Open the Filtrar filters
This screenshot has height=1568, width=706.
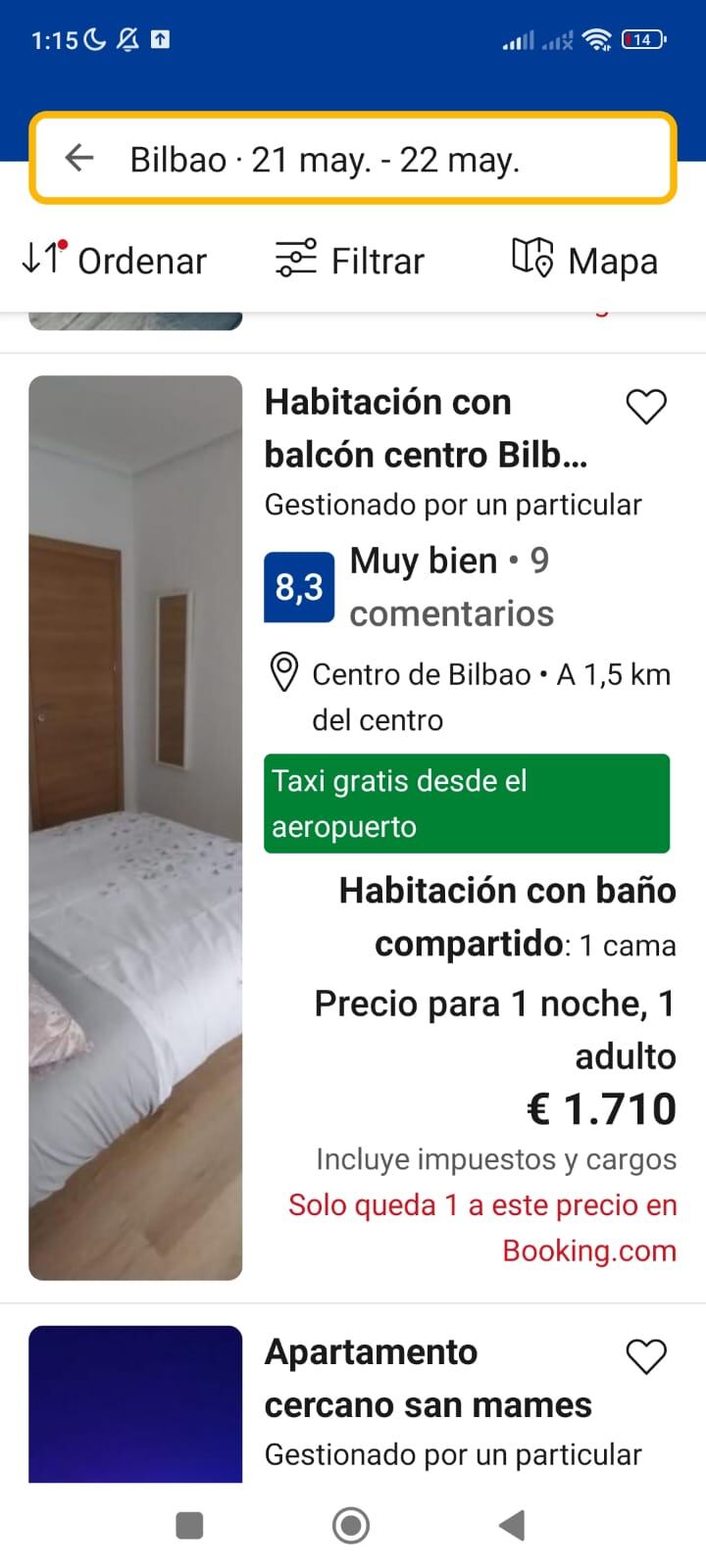tap(349, 261)
